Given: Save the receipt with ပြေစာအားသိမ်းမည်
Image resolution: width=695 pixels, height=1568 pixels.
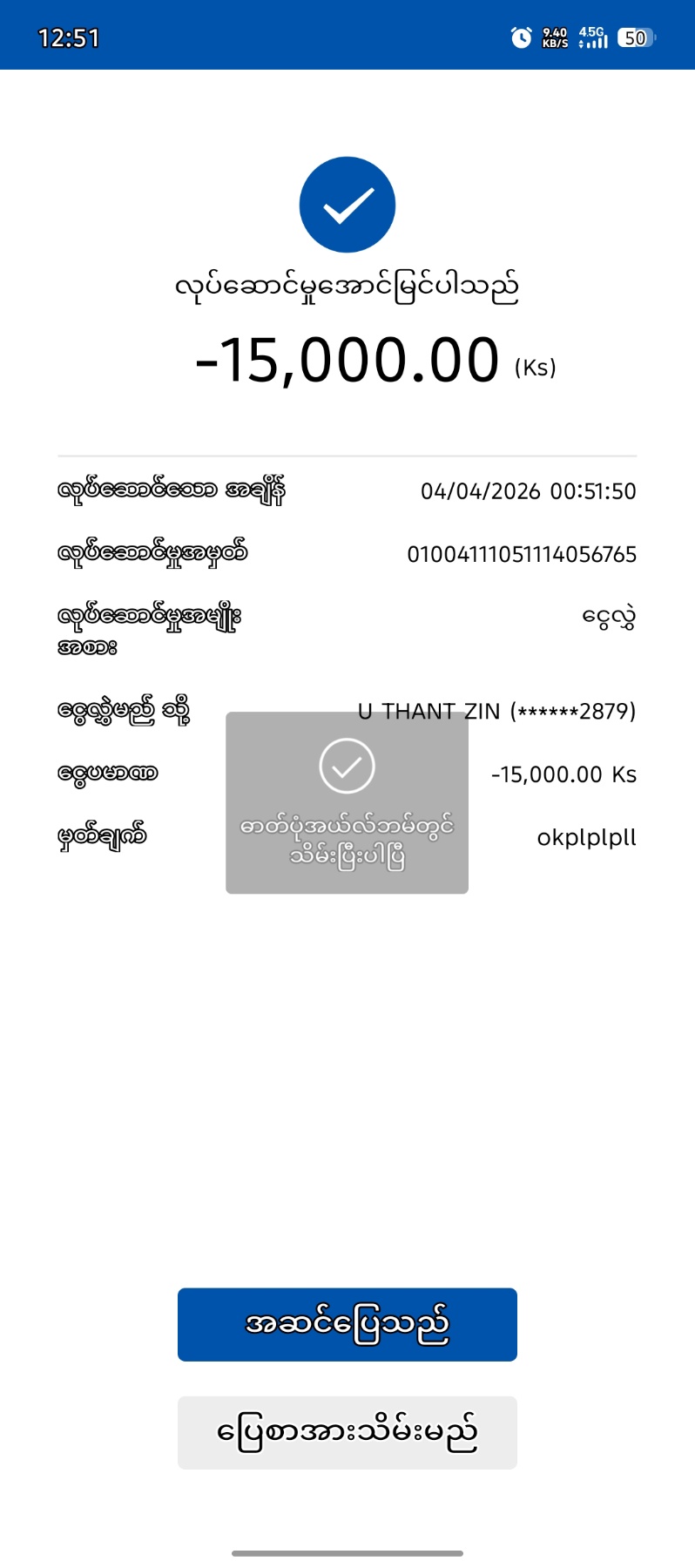Looking at the screenshot, I should click(347, 1432).
